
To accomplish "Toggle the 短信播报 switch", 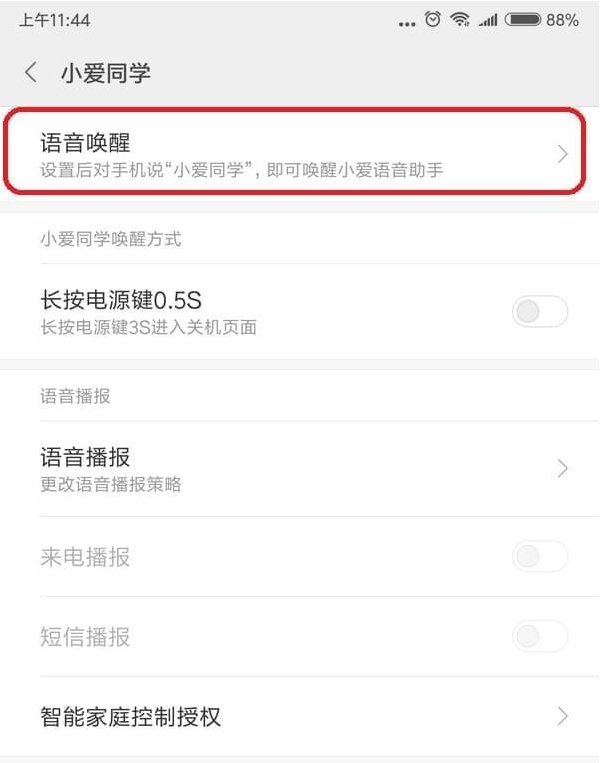I will [539, 636].
